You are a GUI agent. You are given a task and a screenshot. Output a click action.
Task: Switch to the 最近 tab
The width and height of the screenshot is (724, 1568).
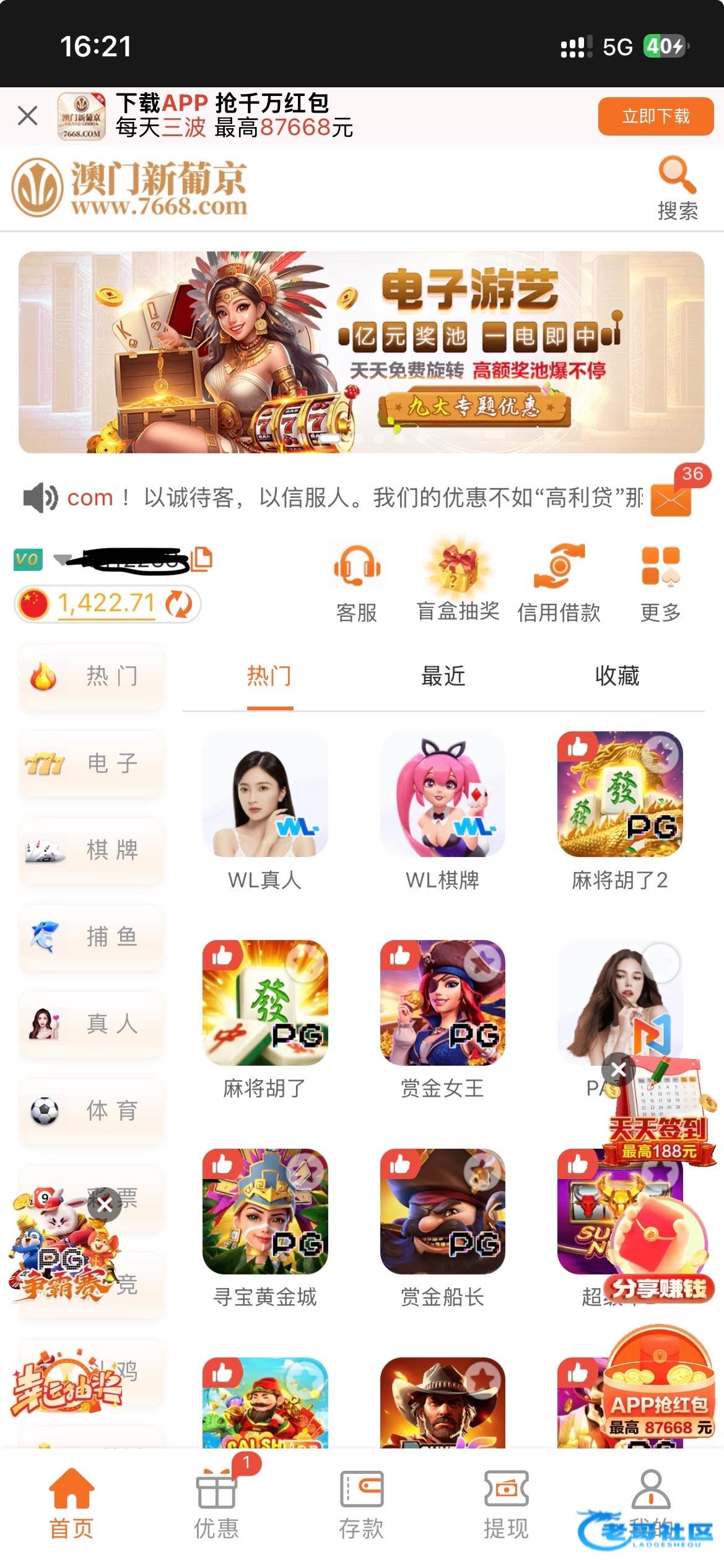(443, 676)
